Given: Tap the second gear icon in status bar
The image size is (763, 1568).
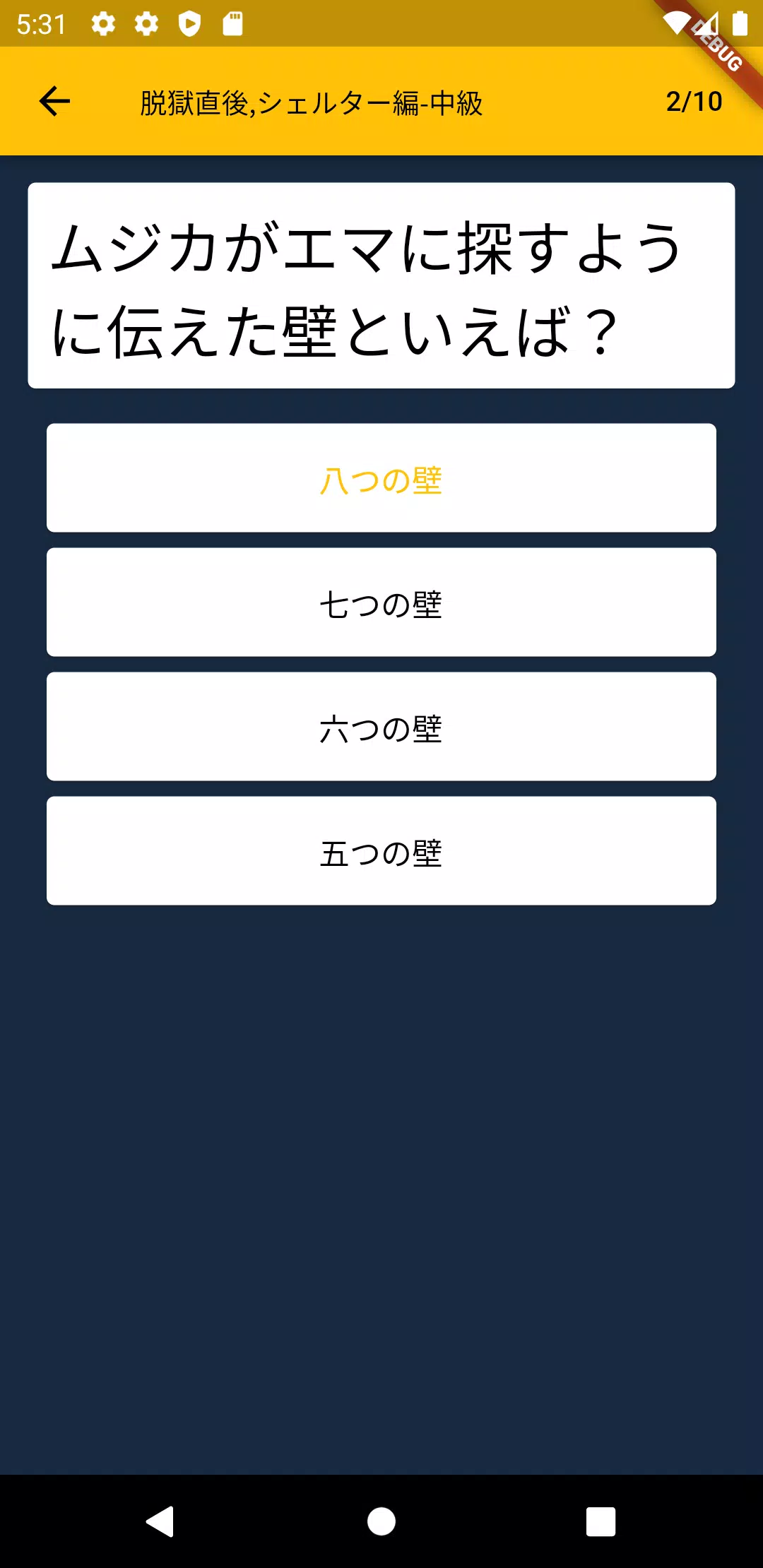Looking at the screenshot, I should 146,23.
